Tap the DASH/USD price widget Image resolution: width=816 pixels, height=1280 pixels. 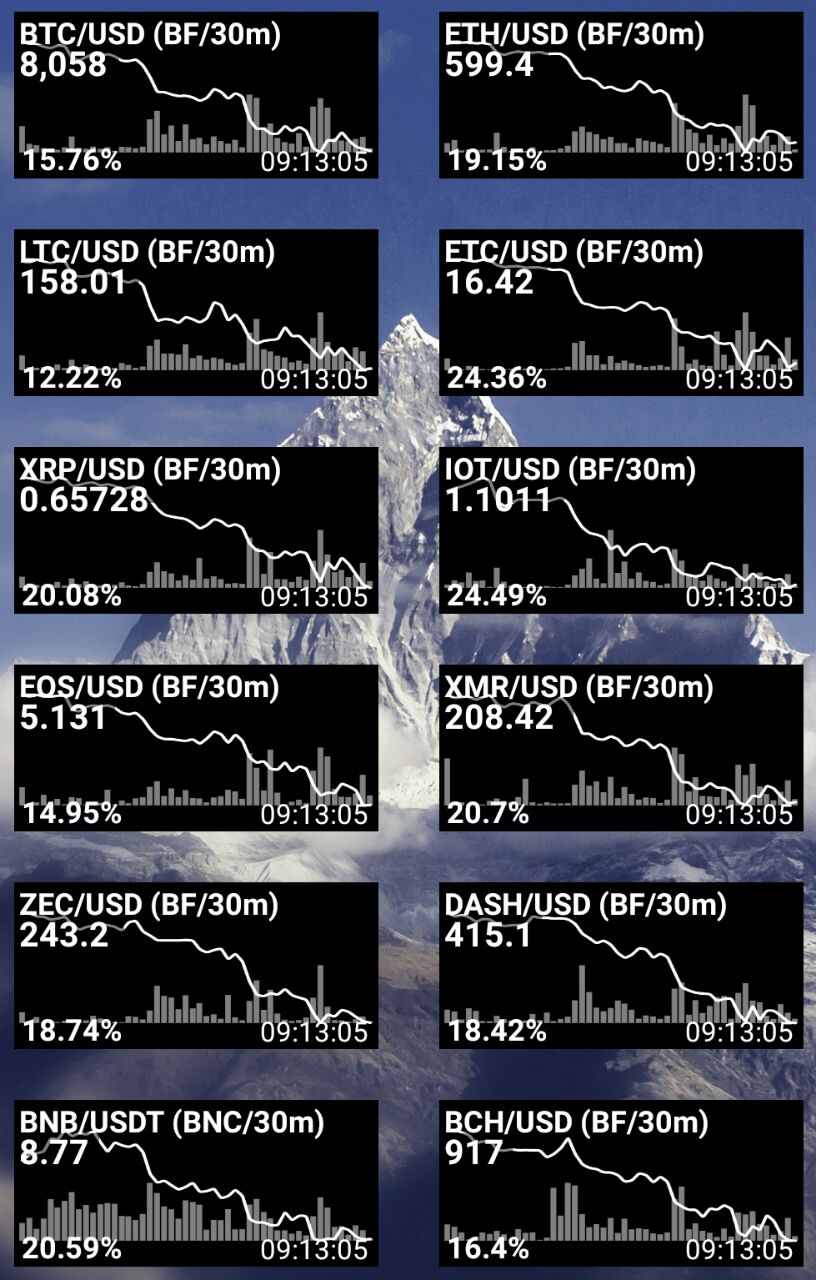(620, 965)
